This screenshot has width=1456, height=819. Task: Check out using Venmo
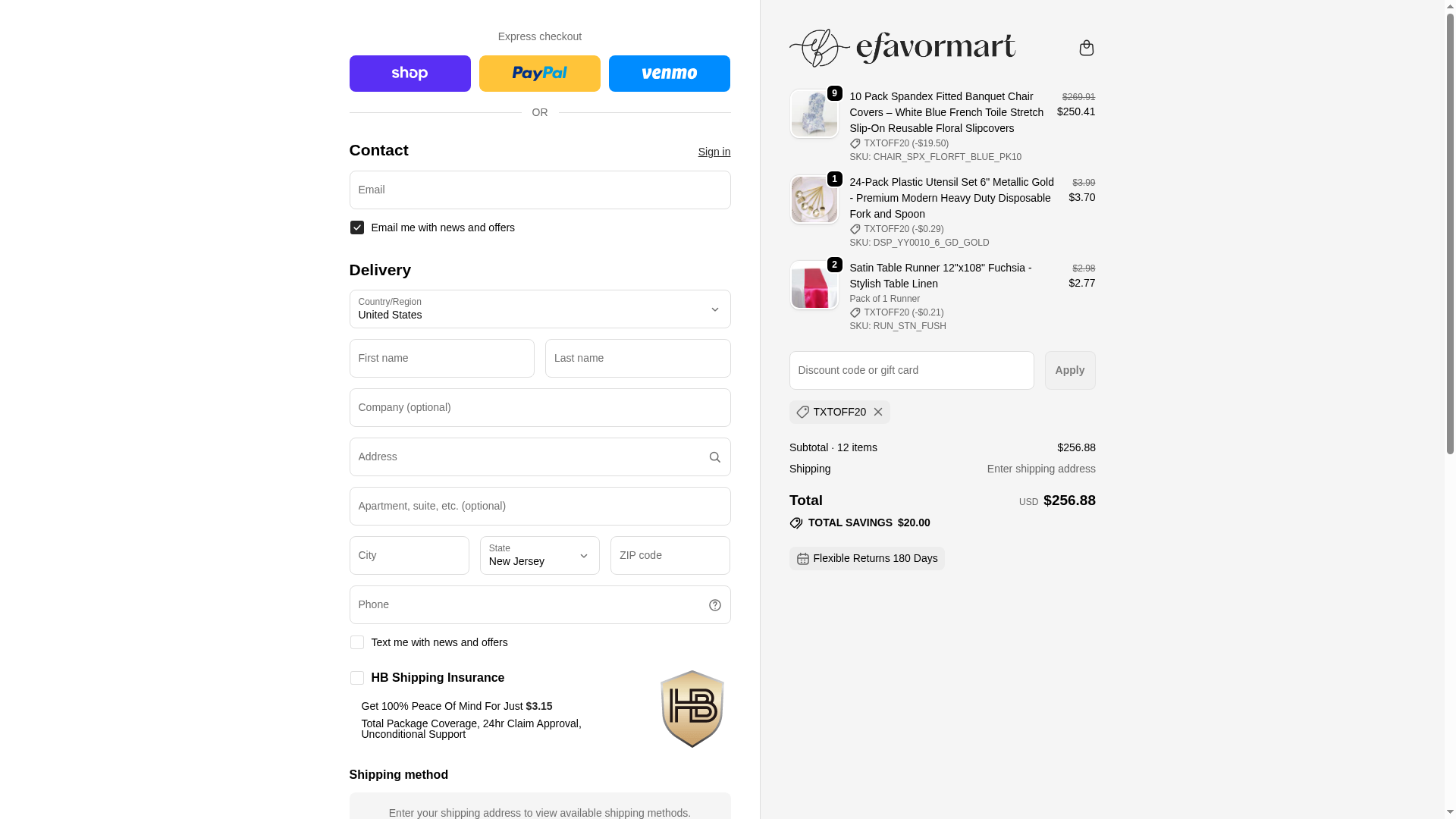669,74
